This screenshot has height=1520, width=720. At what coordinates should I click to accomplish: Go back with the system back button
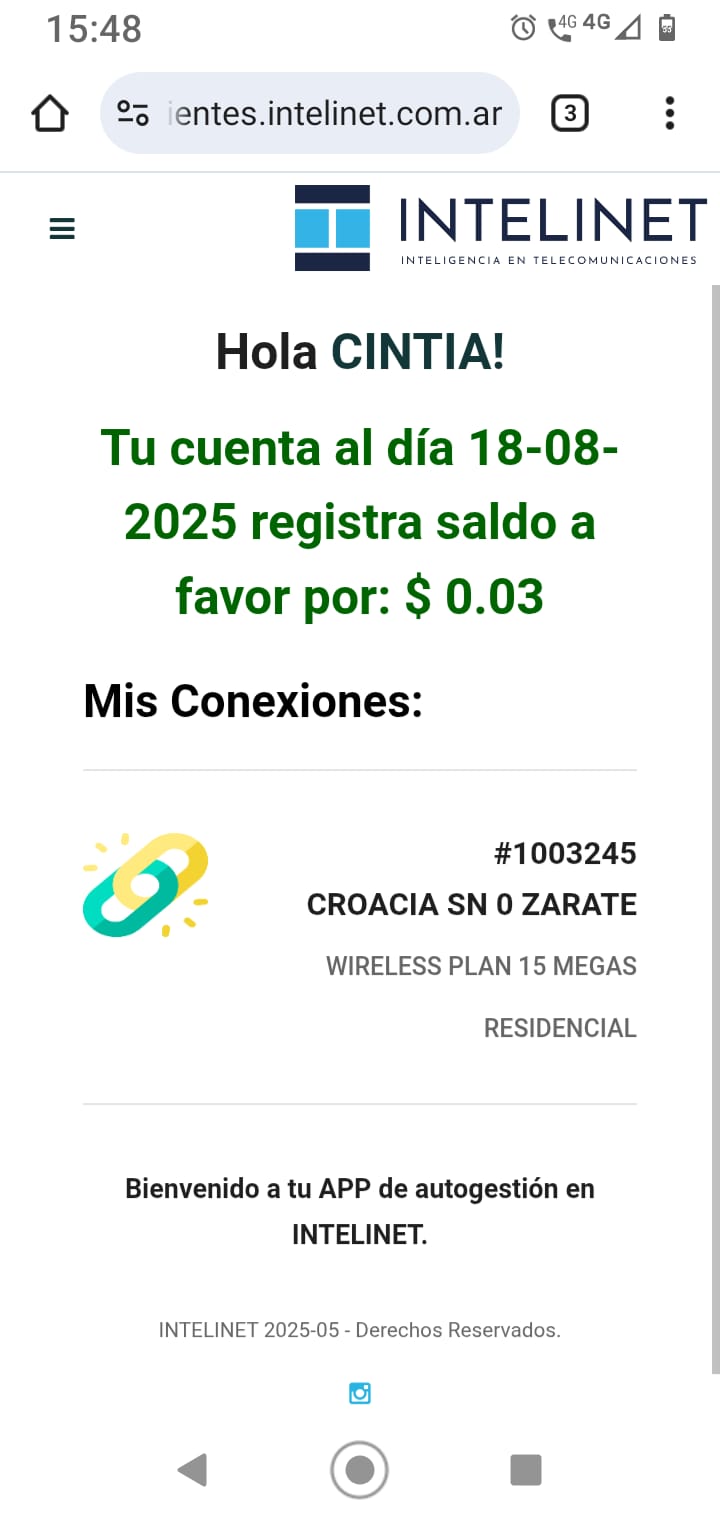pos(191,1470)
